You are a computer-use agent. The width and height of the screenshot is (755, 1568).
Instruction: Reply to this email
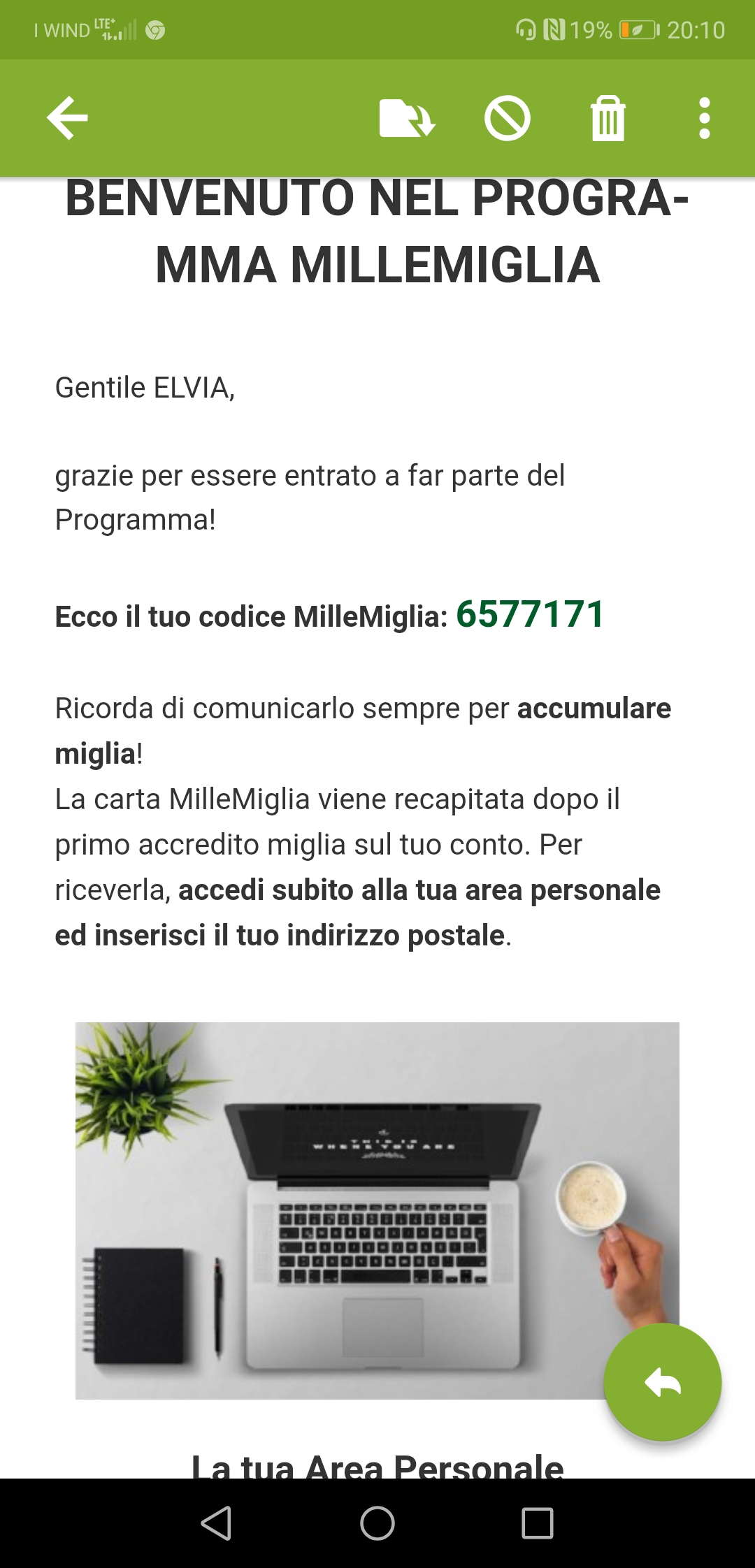[x=662, y=1381]
